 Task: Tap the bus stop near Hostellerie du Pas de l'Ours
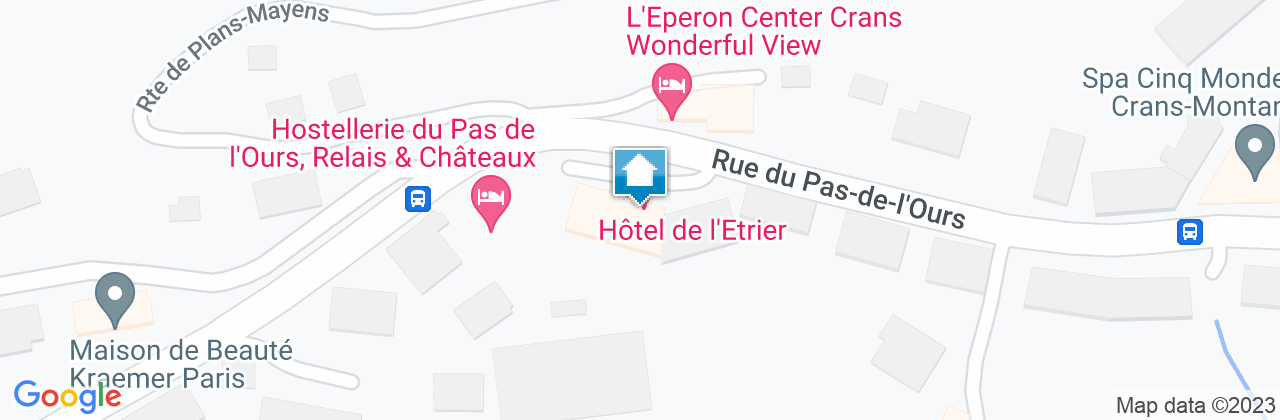(418, 199)
